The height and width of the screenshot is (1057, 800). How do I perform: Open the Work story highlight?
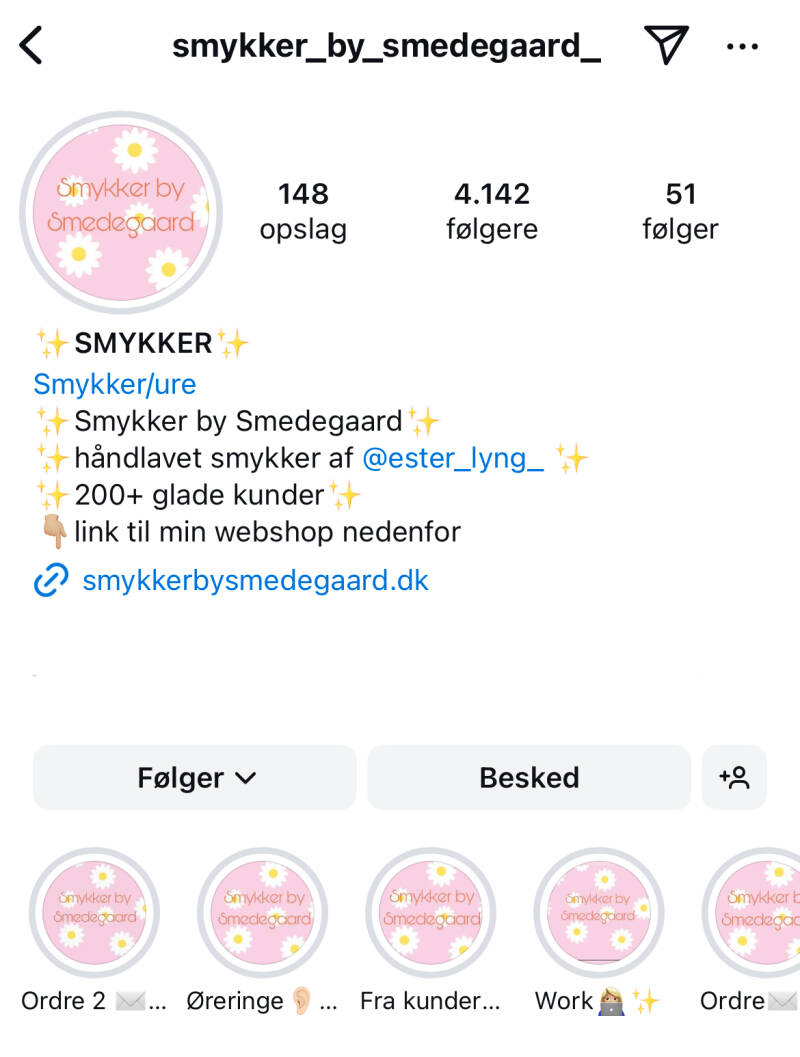pyautogui.click(x=599, y=912)
